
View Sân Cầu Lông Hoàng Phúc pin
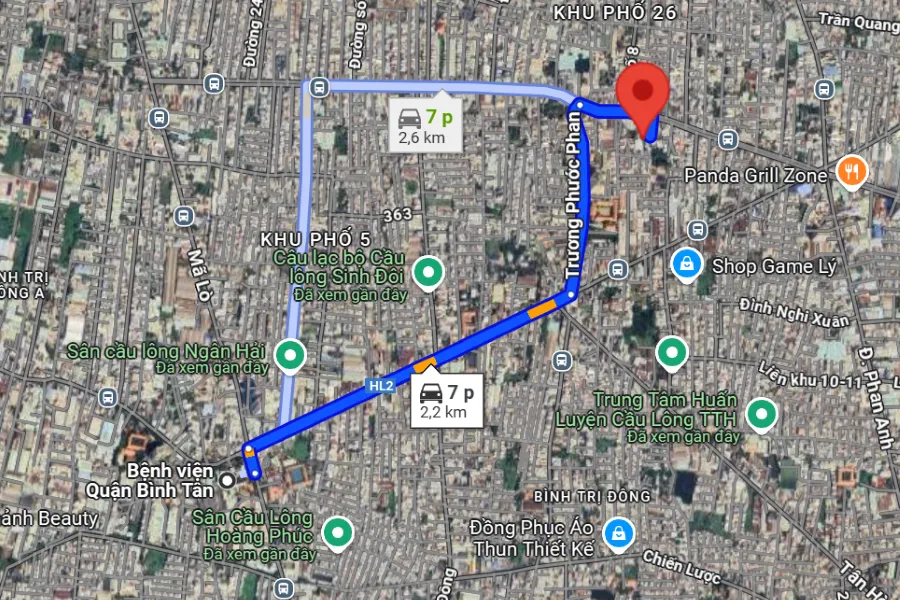click(338, 532)
